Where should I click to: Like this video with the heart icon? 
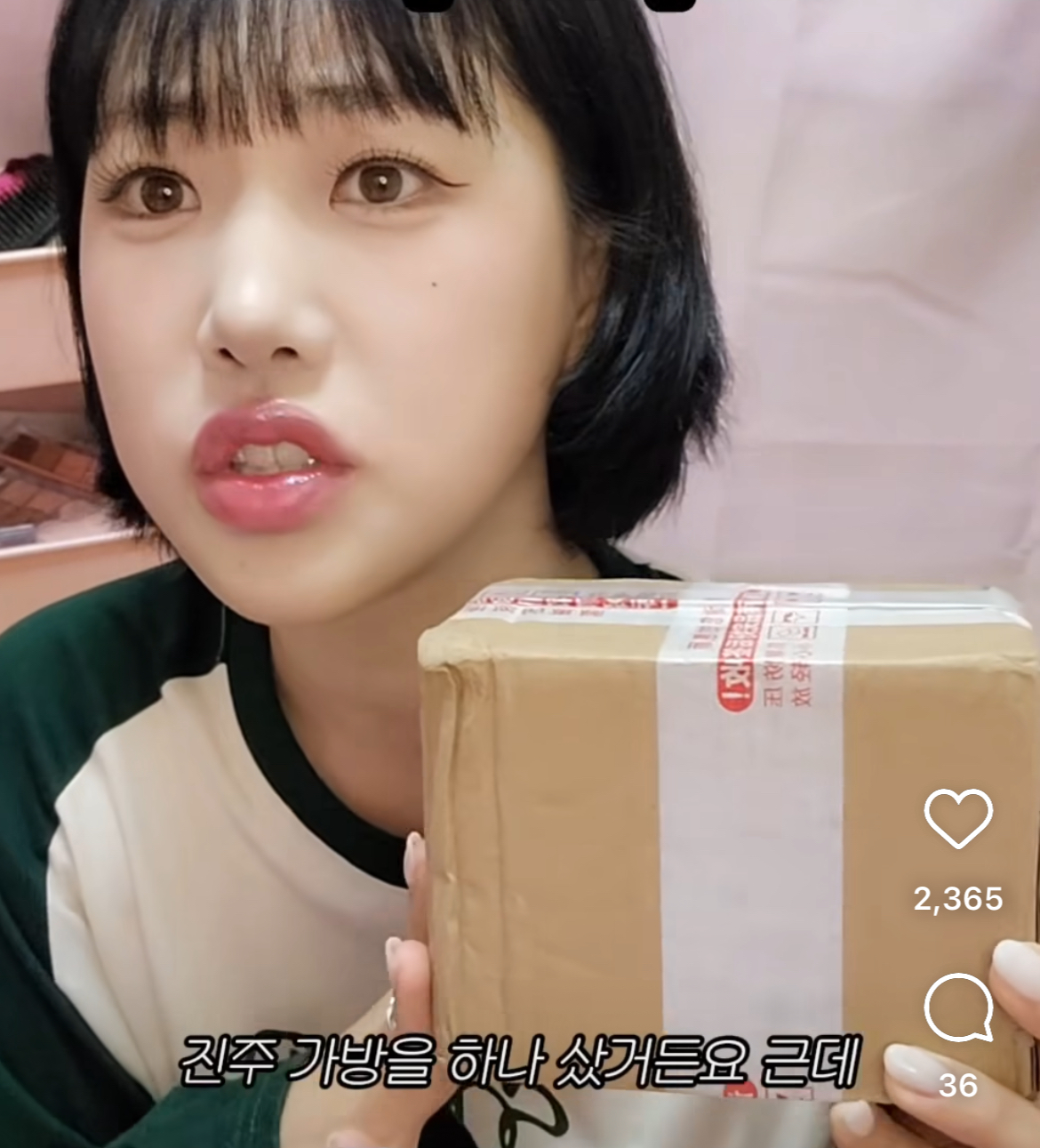(x=958, y=818)
